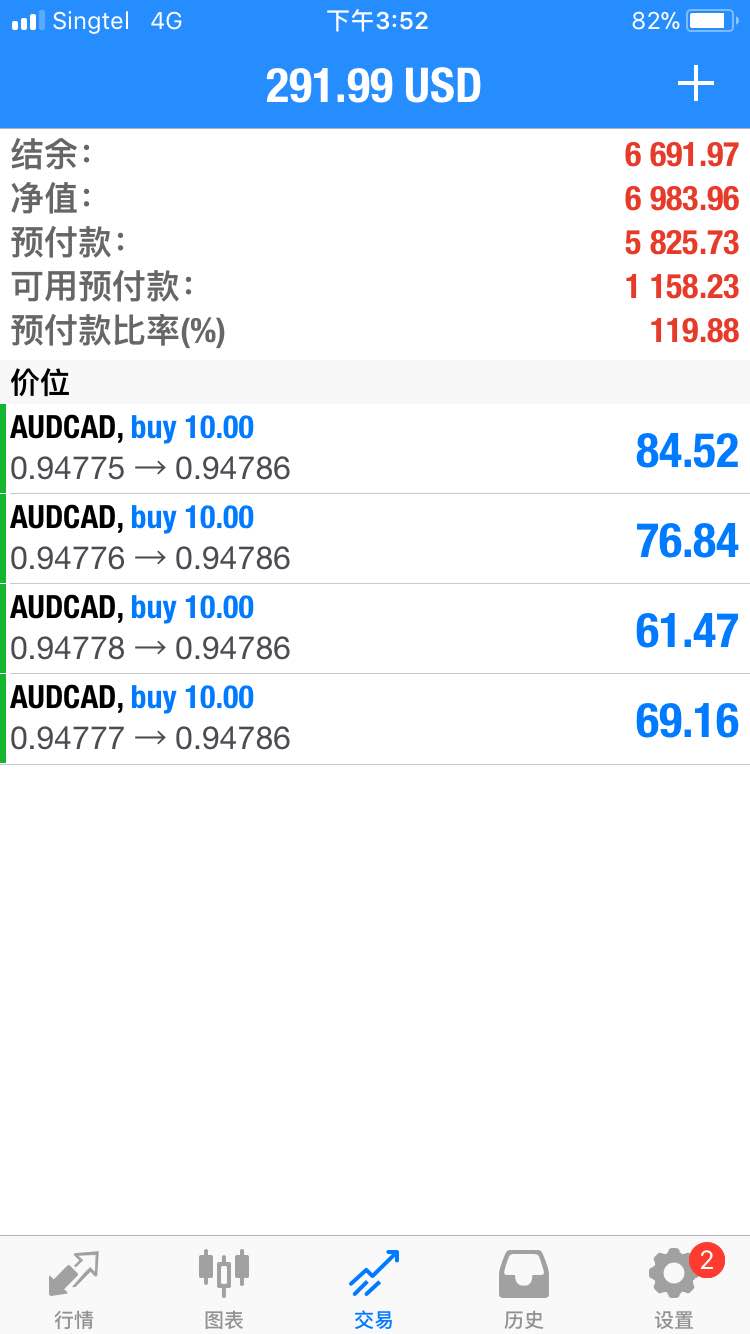Tap the plus icon to add a new order
Image resolution: width=750 pixels, height=1334 pixels.
coord(695,84)
